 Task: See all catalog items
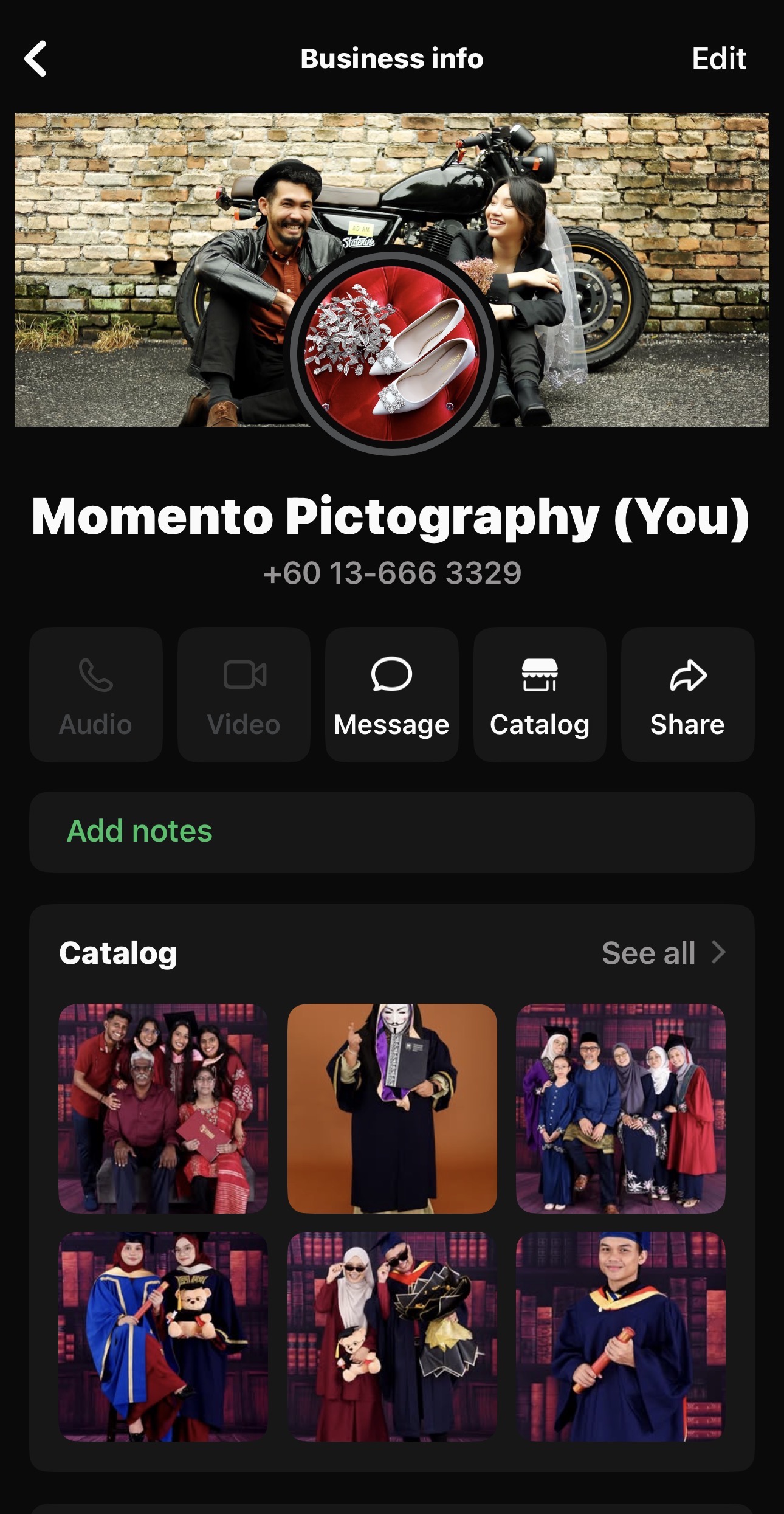tap(663, 953)
